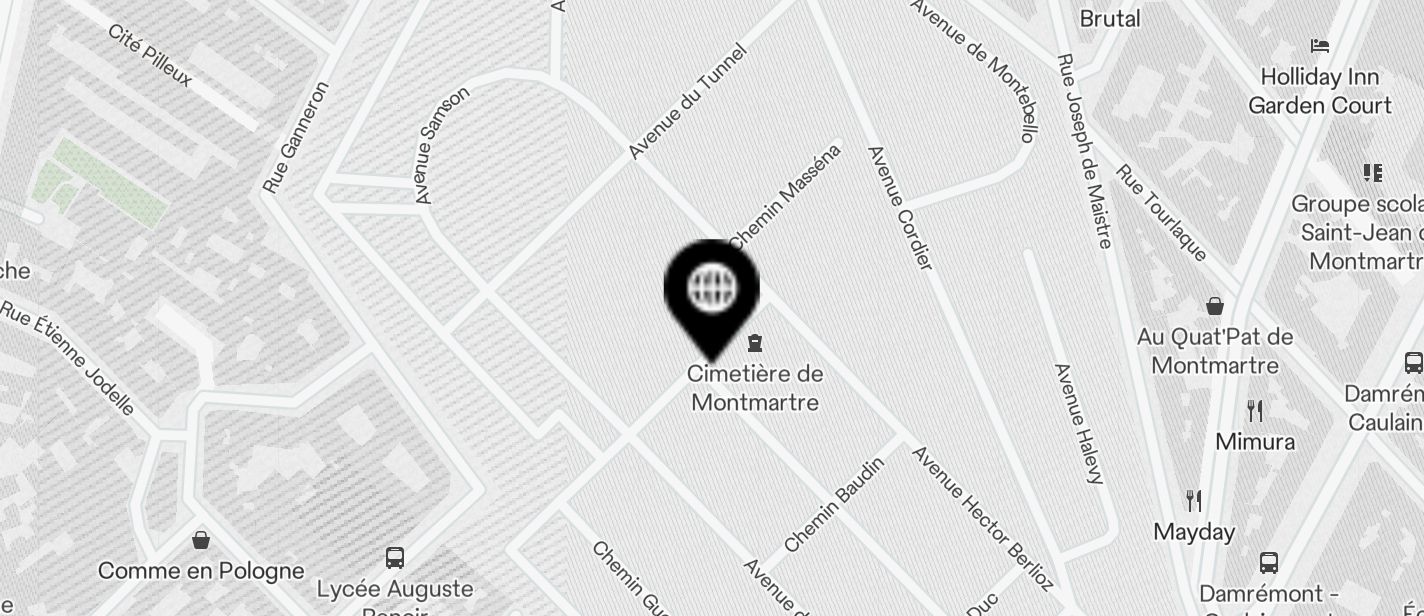The image size is (1424, 616).
Task: Select the Mimura restaurant point of interest
Action: (1255, 411)
